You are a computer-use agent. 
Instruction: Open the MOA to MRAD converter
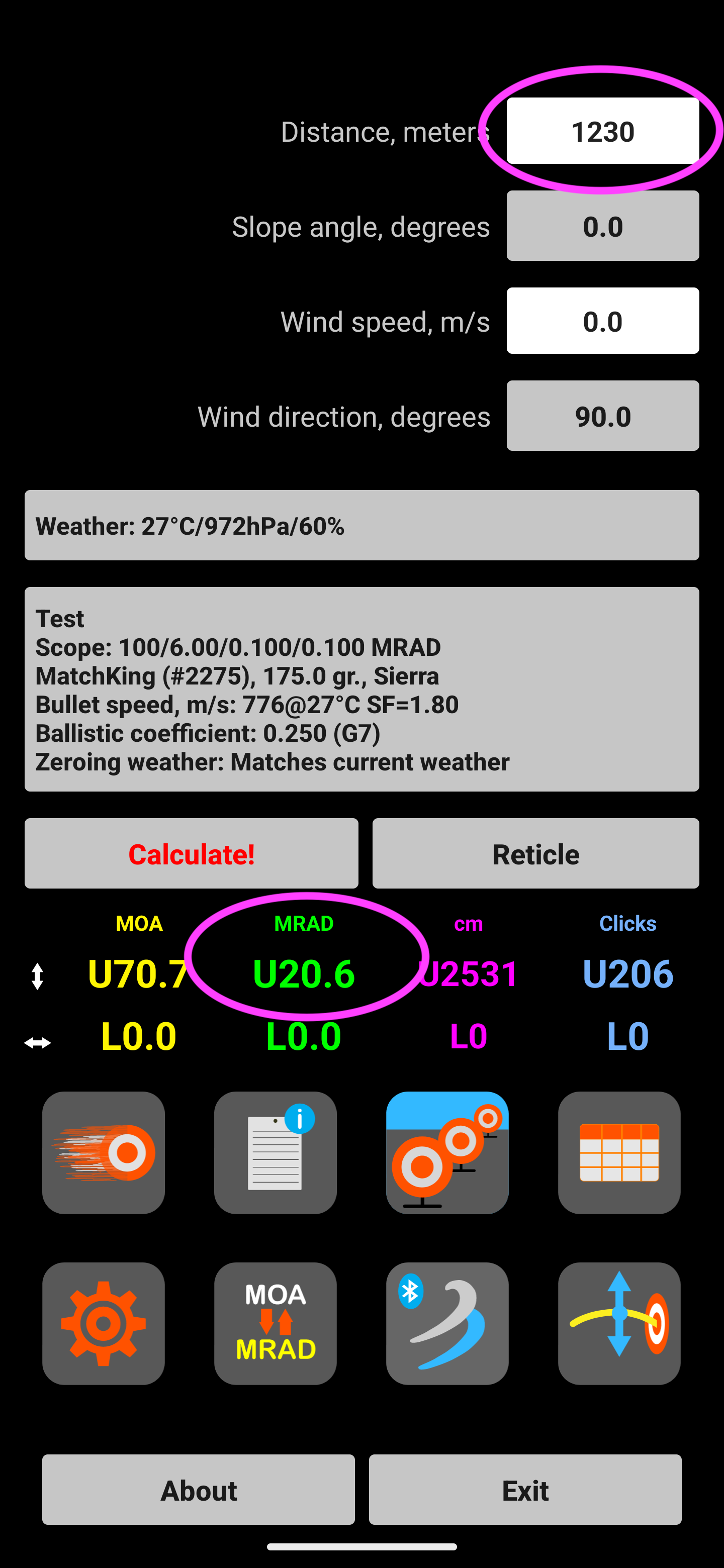click(275, 1323)
